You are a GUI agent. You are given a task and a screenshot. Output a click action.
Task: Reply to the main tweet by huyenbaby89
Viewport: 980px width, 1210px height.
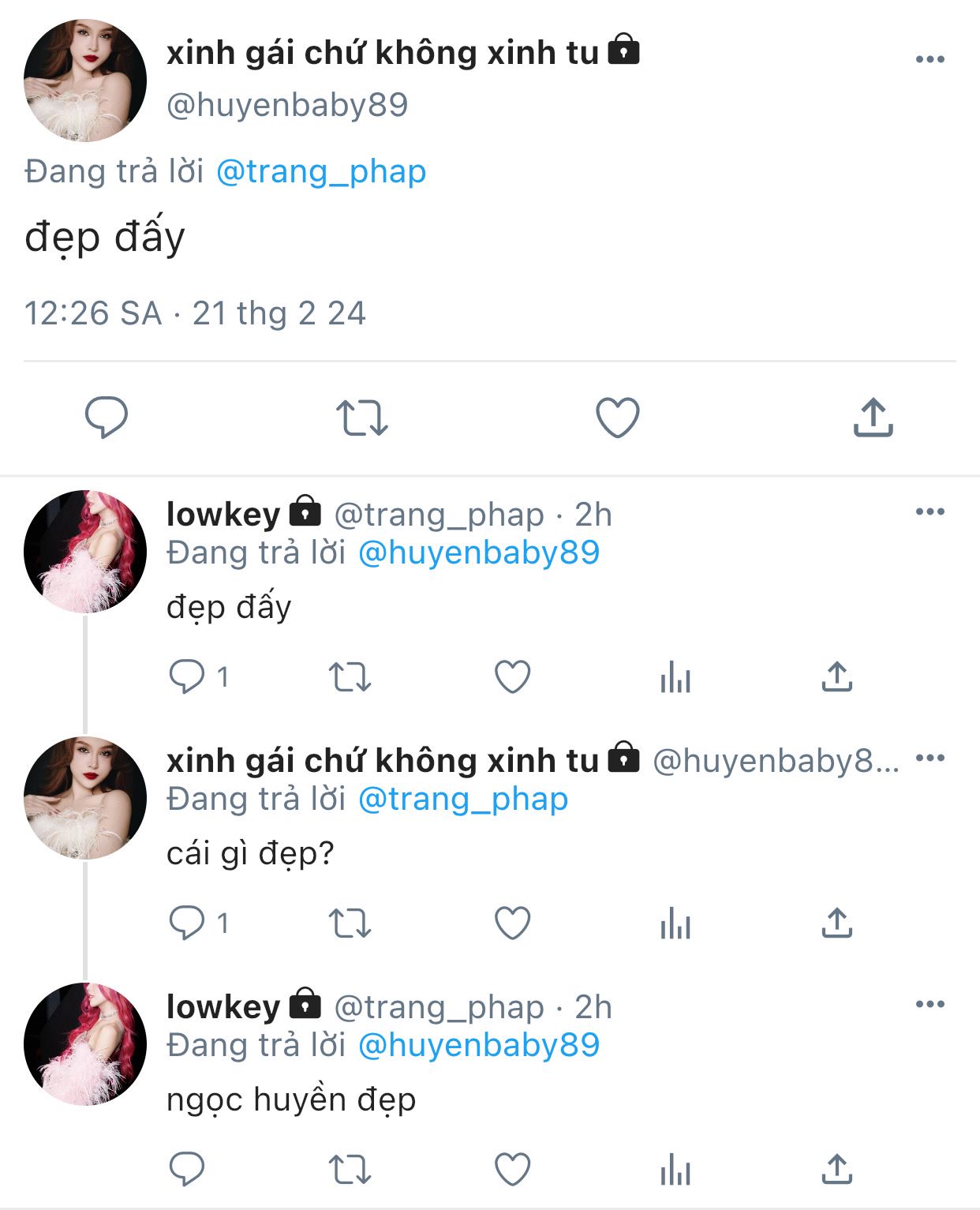[x=107, y=417]
